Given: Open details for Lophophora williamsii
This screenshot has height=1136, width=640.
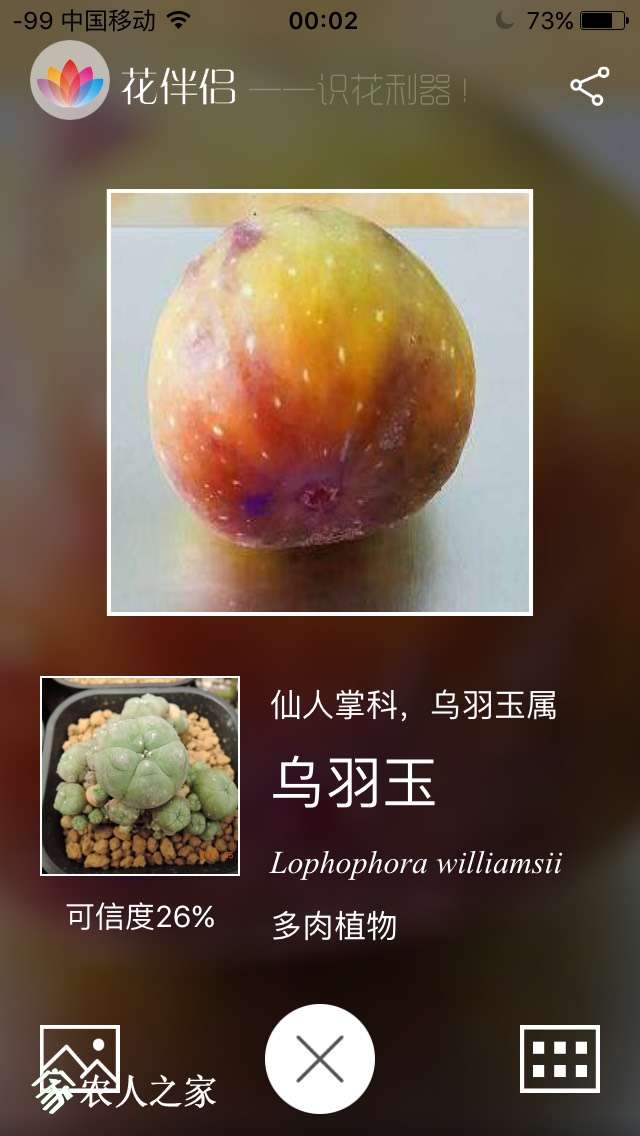Looking at the screenshot, I should pos(416,862).
